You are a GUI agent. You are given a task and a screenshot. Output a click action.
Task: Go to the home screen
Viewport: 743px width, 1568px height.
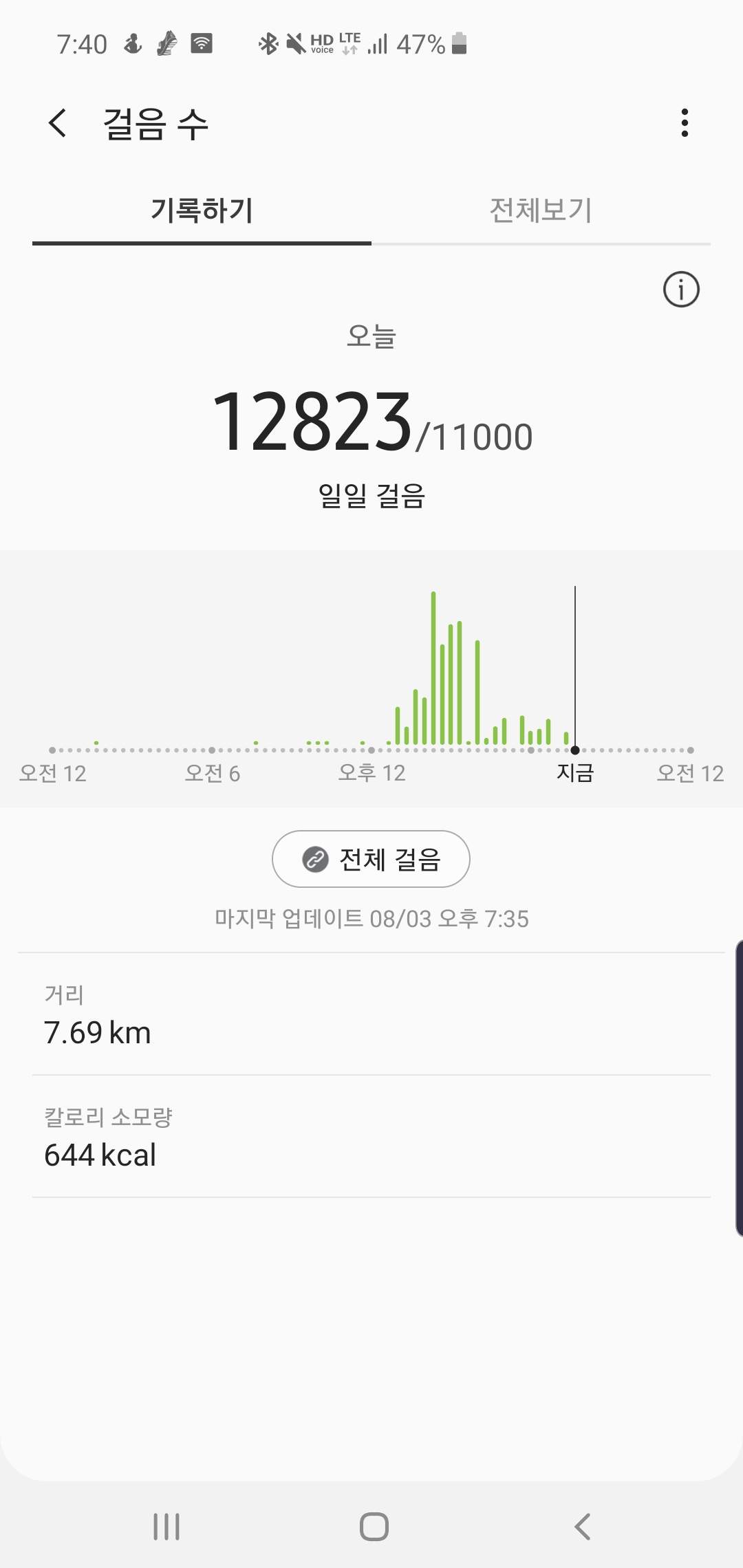click(374, 1527)
